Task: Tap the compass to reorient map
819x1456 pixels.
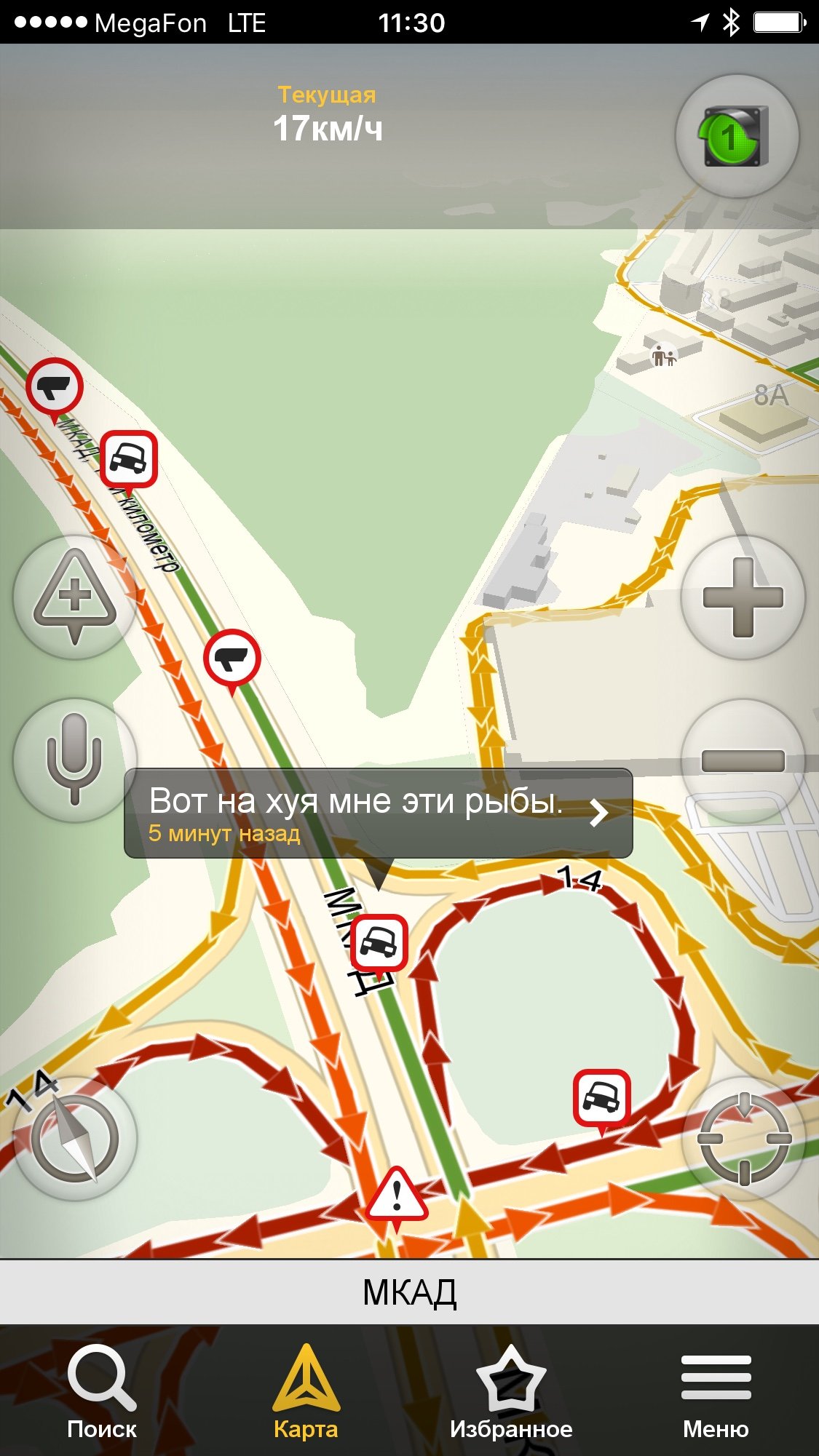Action: (74, 1139)
